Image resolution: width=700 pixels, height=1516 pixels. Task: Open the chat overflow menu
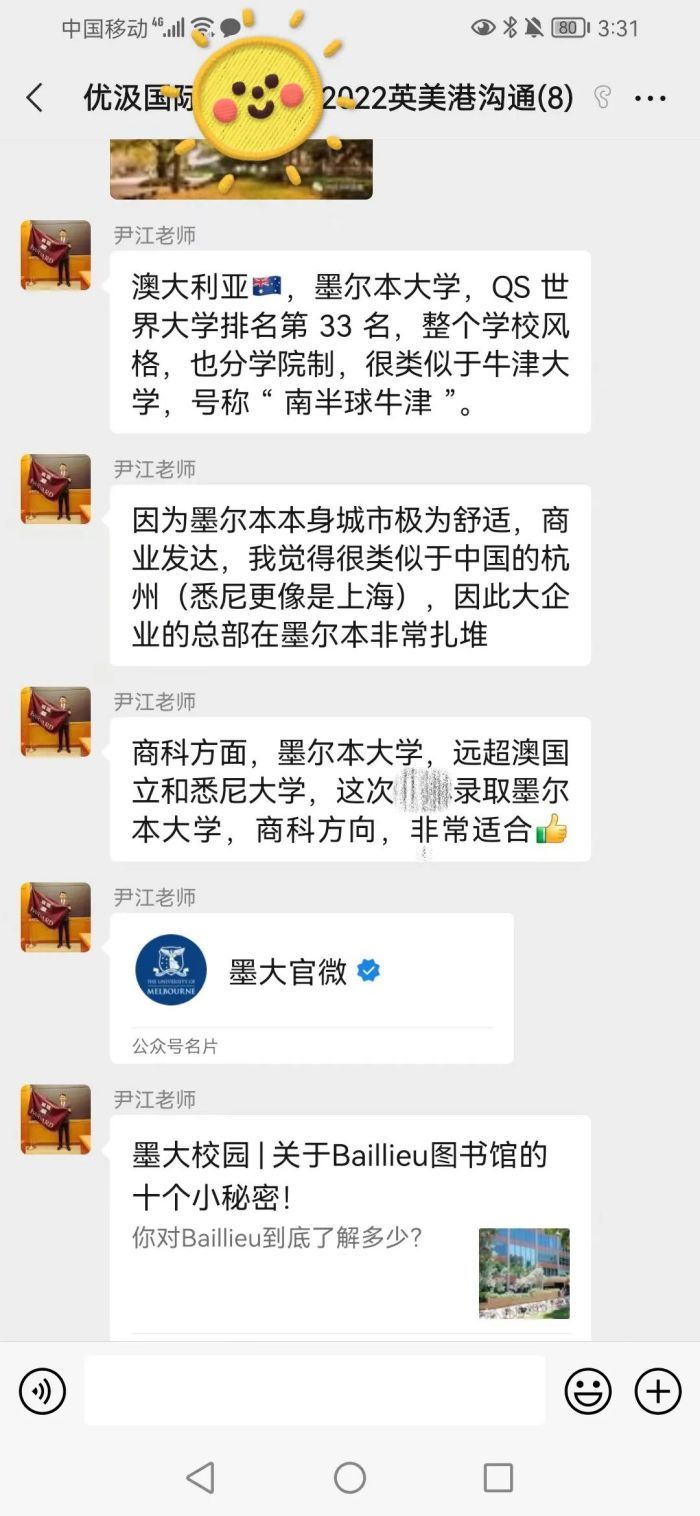650,98
